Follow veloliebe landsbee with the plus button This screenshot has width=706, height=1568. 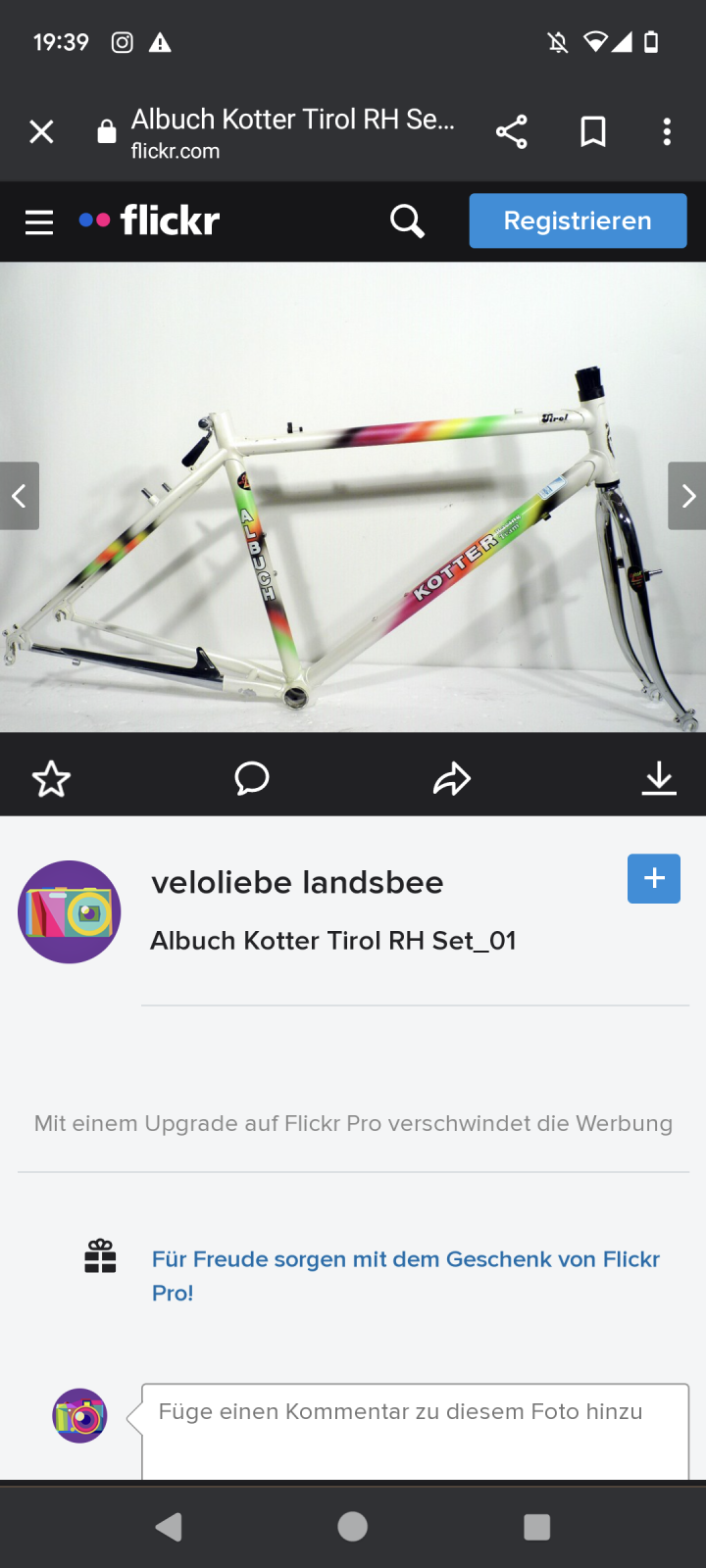click(x=654, y=878)
